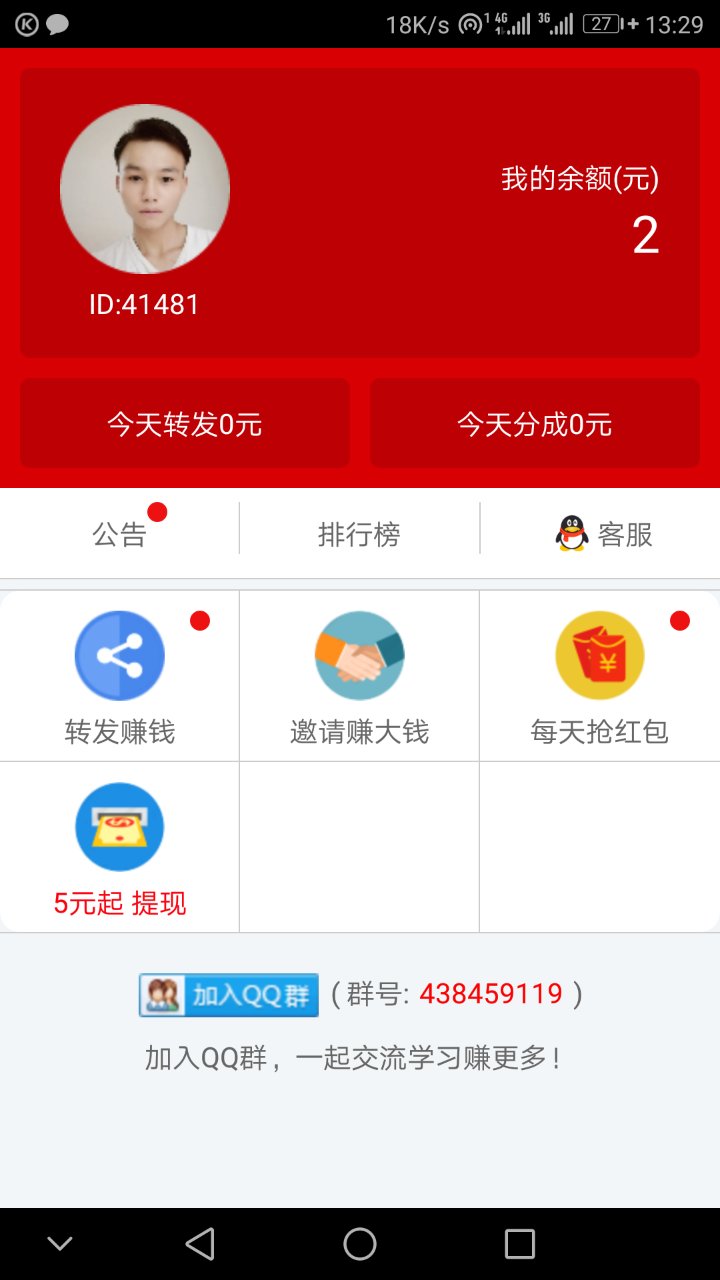The width and height of the screenshot is (720, 1280).
Task: Tap the 我的余额 balance amount 2
Action: [646, 237]
